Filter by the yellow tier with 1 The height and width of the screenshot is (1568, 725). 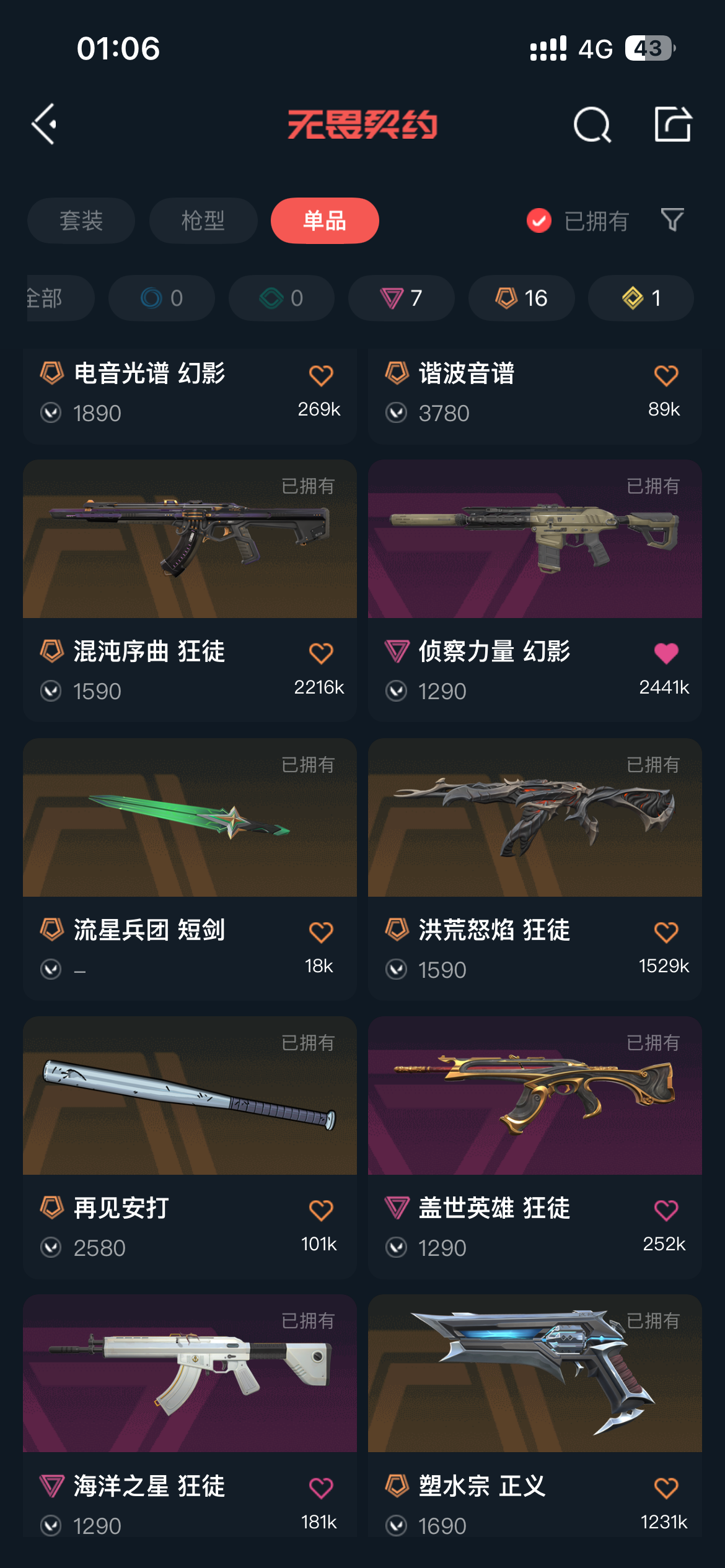coord(641,298)
